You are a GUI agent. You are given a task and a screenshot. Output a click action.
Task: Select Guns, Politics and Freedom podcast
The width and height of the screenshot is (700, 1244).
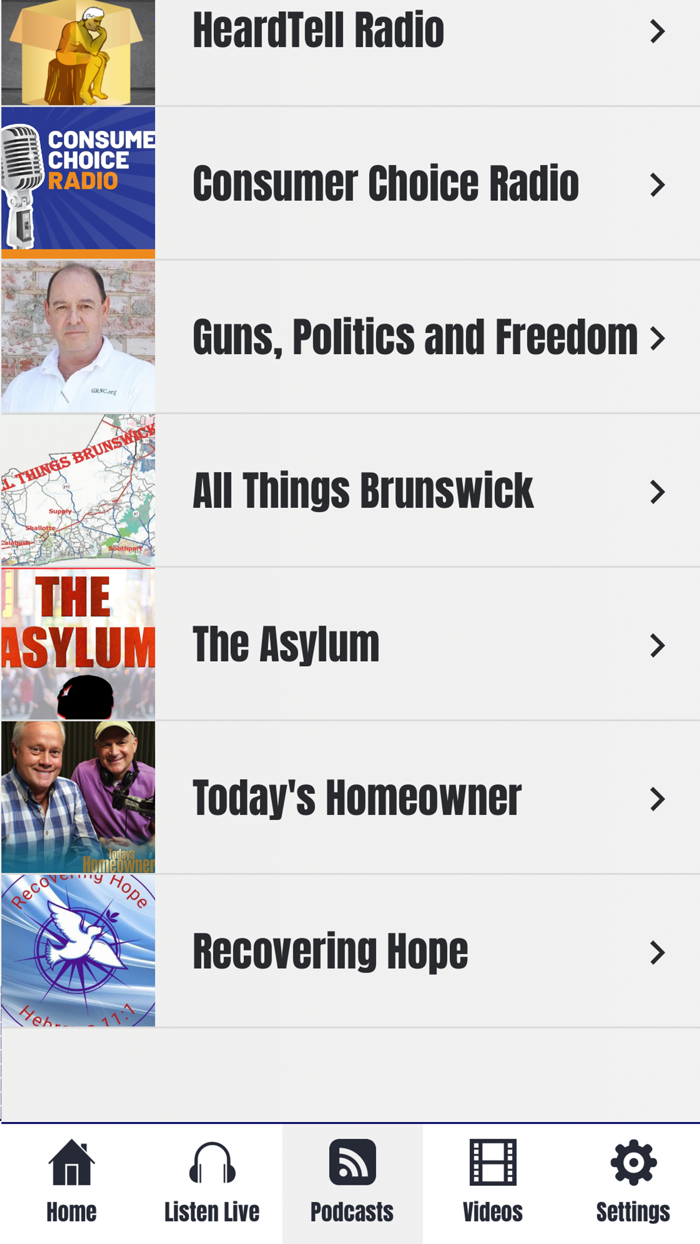350,338
